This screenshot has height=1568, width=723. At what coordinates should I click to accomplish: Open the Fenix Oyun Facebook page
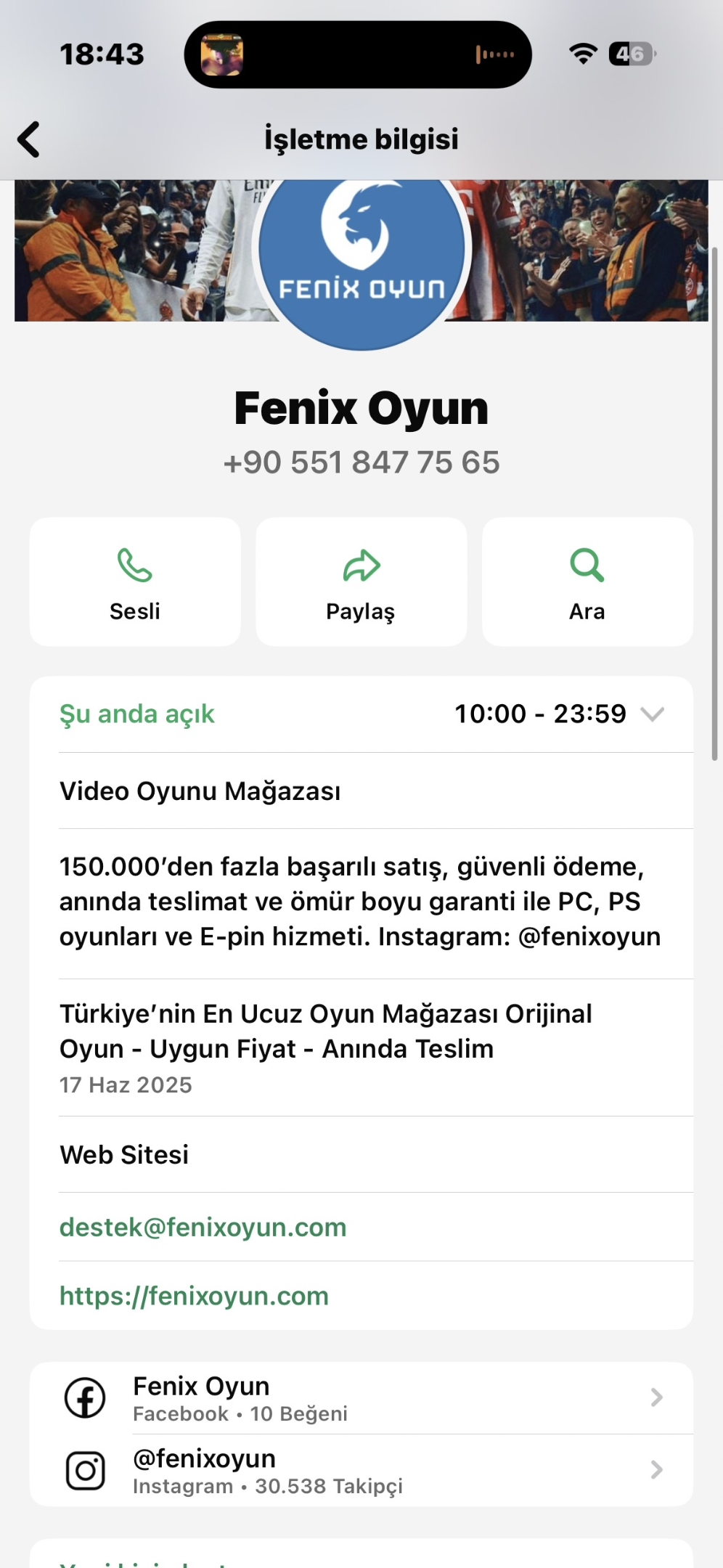tap(361, 1398)
